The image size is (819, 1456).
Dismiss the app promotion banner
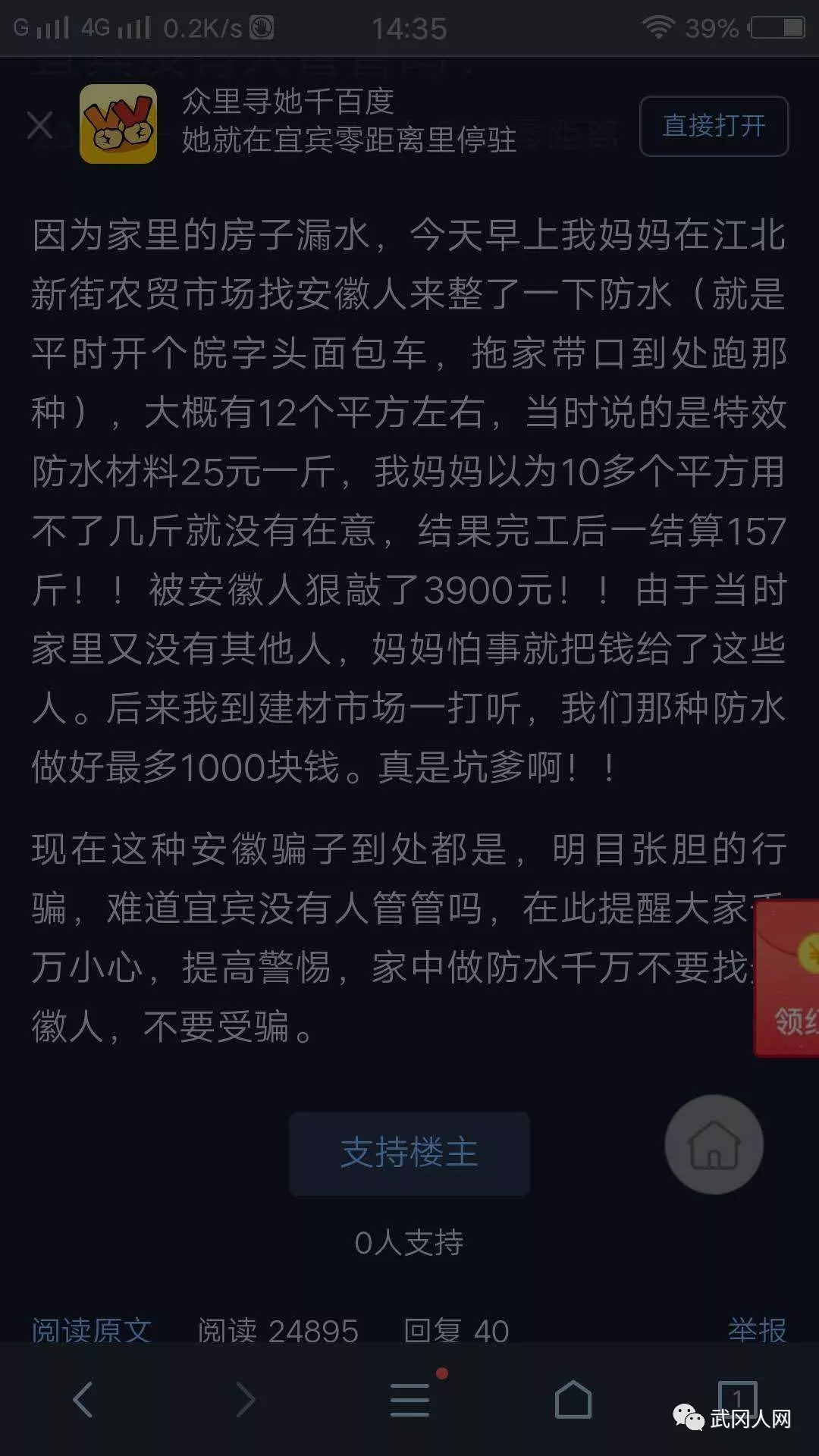click(x=39, y=126)
